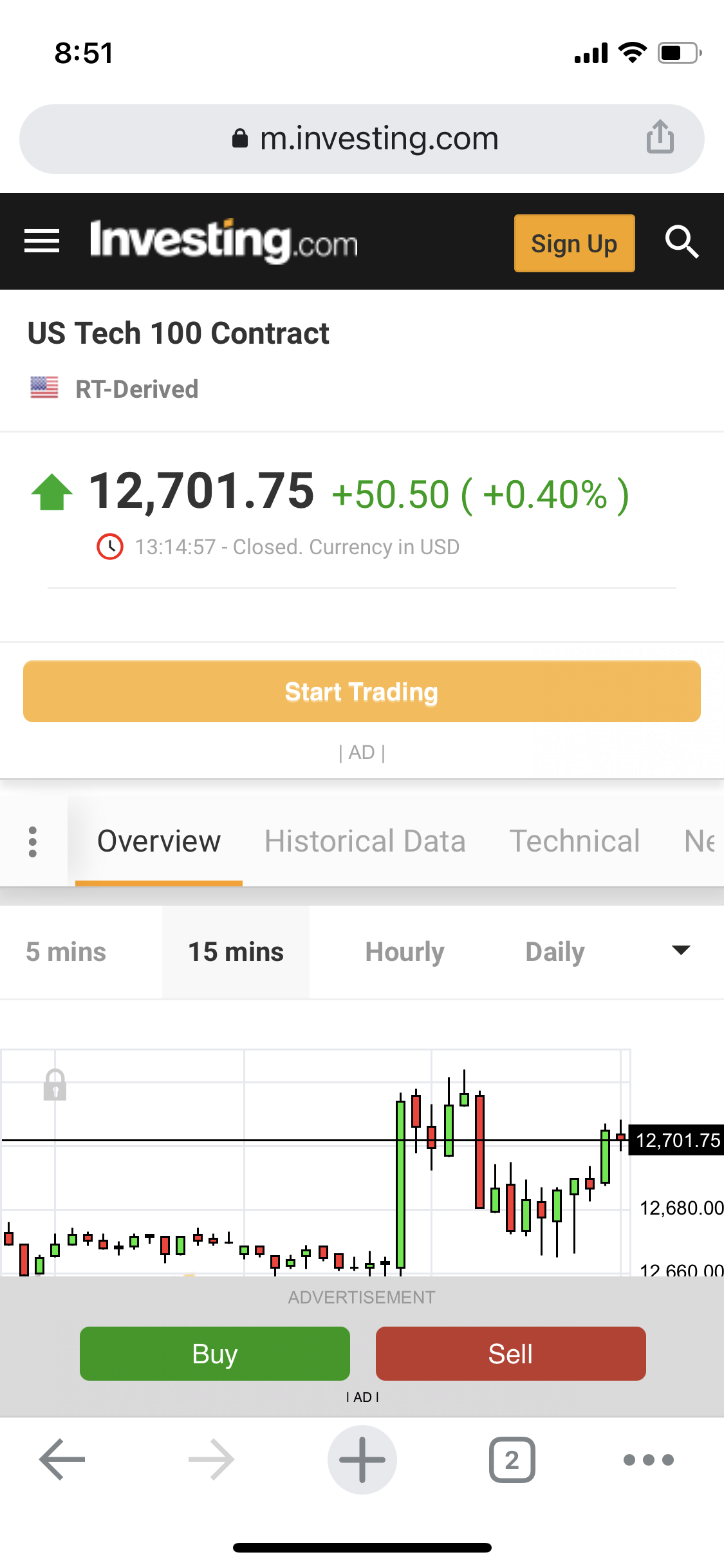724x1568 pixels.
Task: Tap the search magnifier icon
Action: click(x=682, y=241)
